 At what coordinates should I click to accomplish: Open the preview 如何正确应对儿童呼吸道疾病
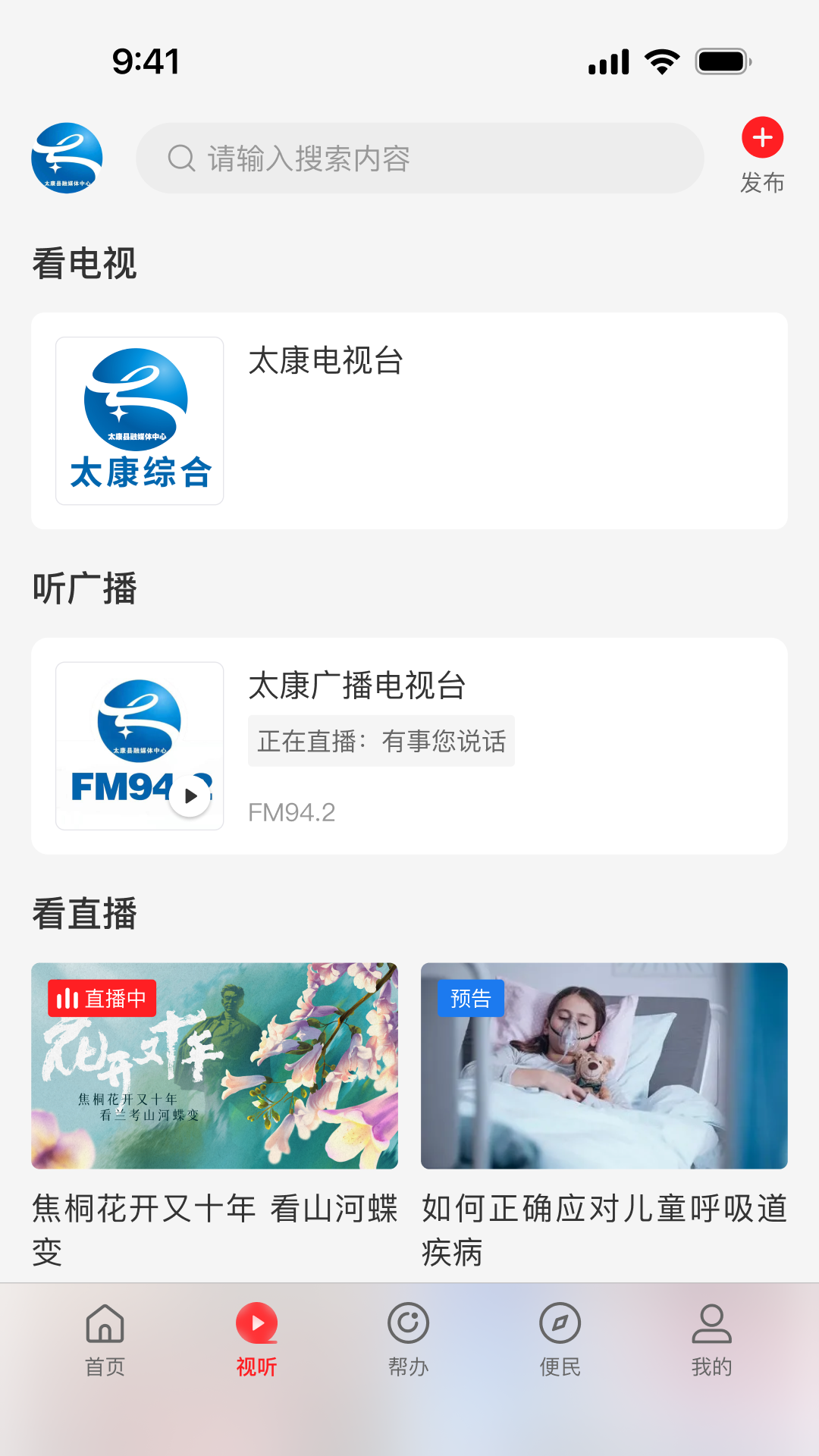click(604, 1065)
